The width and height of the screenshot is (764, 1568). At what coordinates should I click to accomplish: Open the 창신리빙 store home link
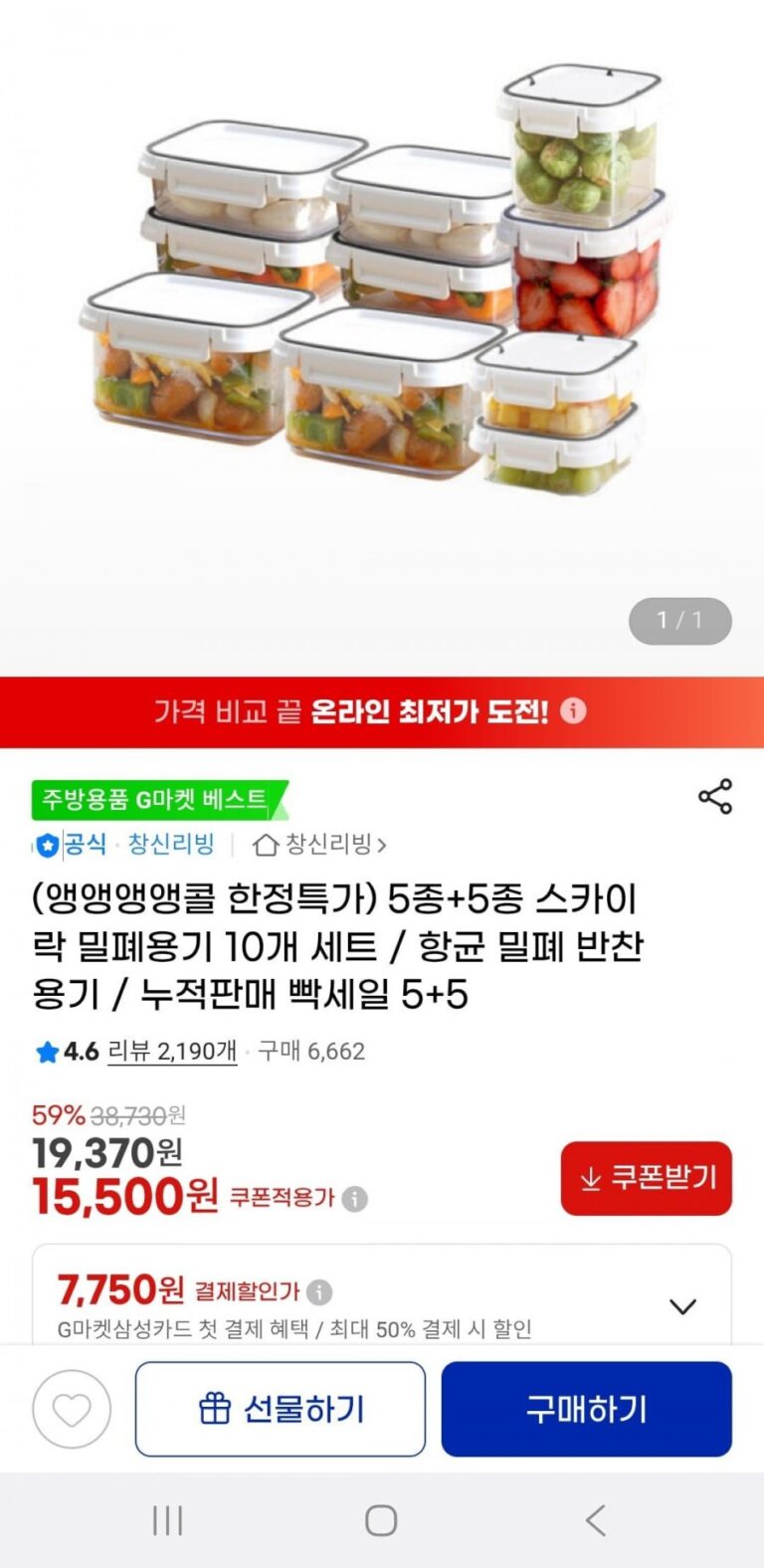(x=320, y=845)
